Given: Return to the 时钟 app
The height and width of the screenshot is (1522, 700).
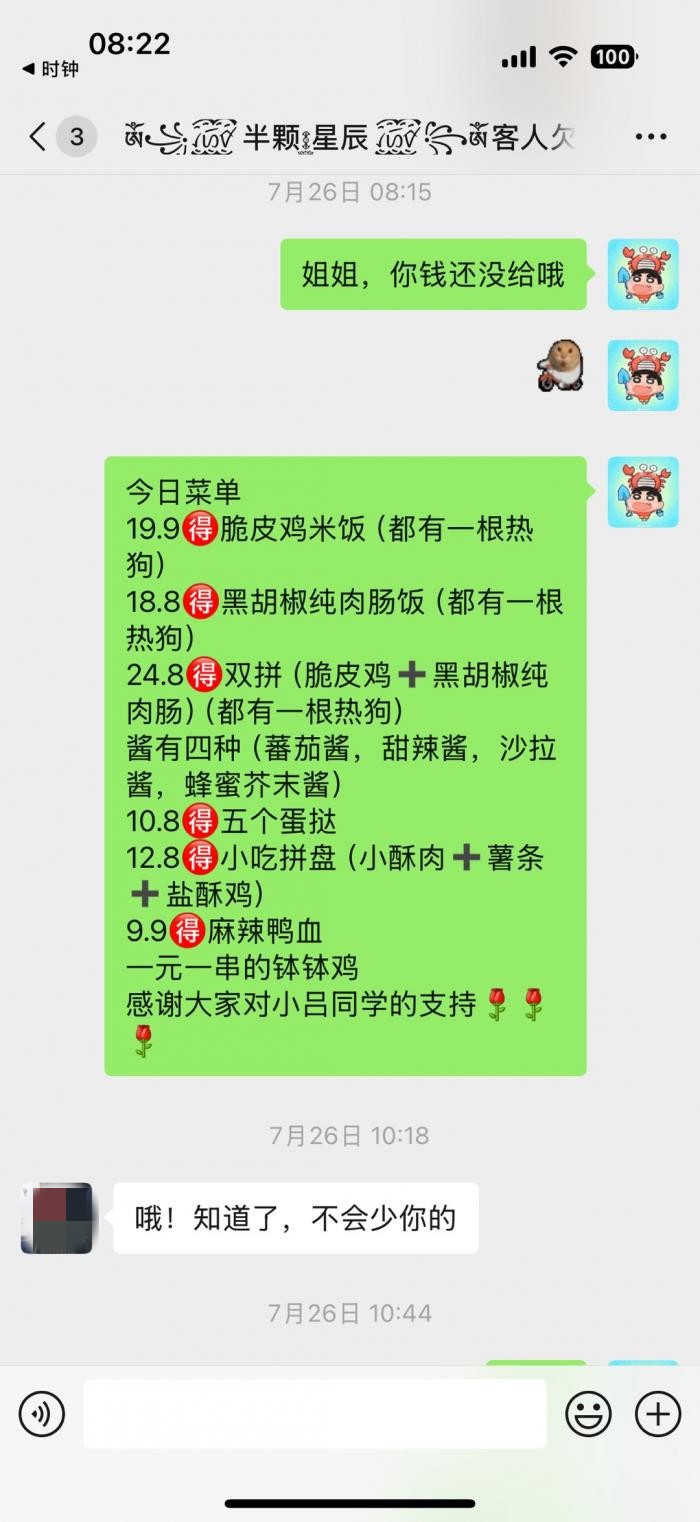Looking at the screenshot, I should pos(50,69).
